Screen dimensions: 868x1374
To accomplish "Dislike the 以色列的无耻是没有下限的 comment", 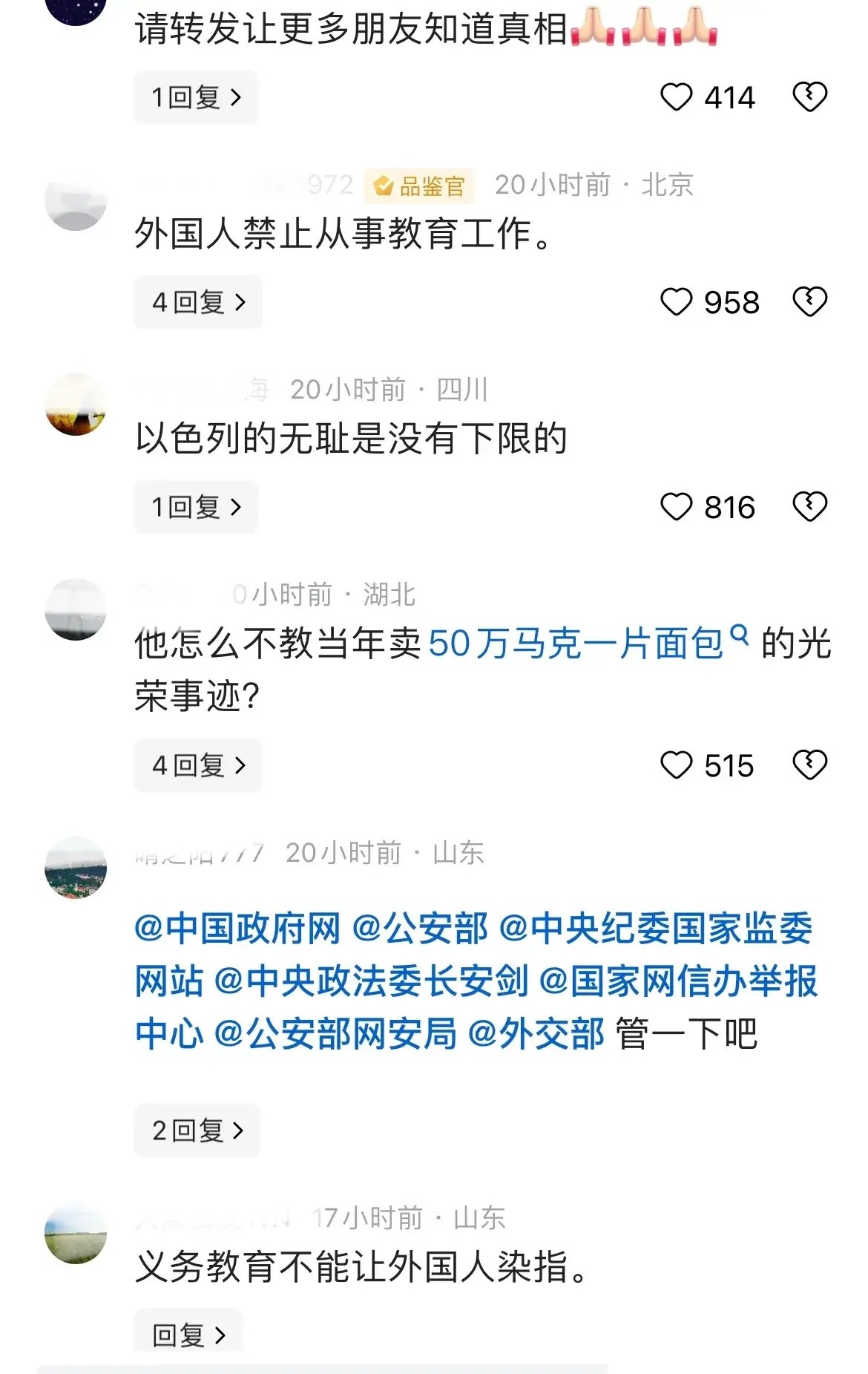I will [x=809, y=507].
